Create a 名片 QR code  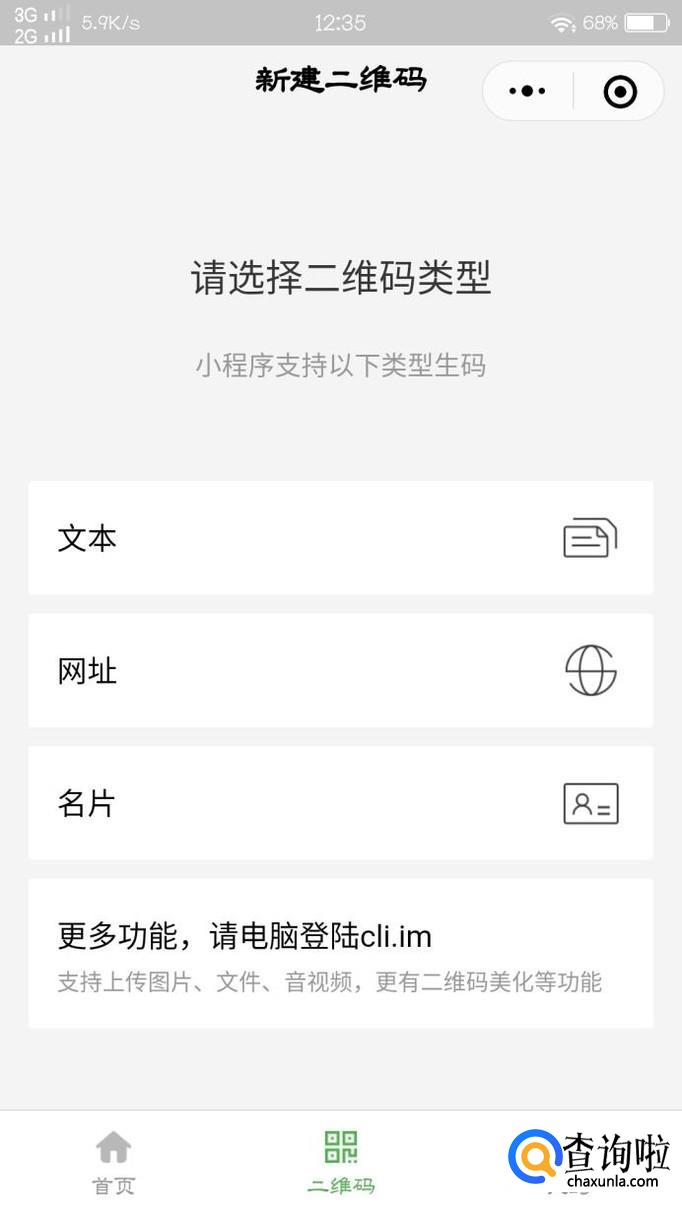point(340,803)
